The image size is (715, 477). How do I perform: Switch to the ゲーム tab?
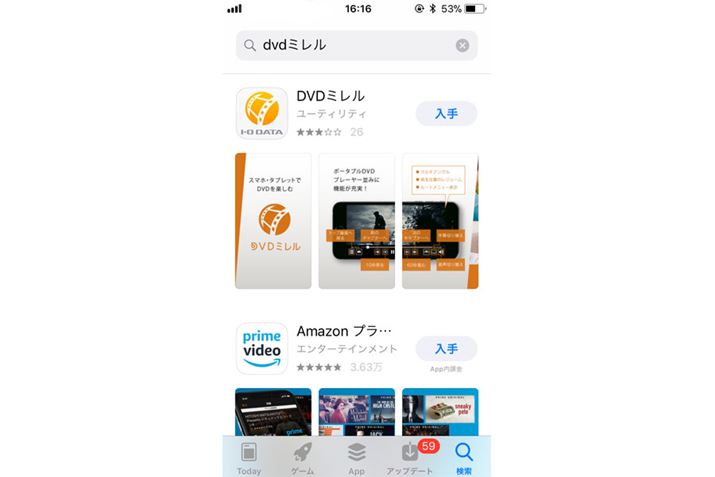tap(302, 457)
